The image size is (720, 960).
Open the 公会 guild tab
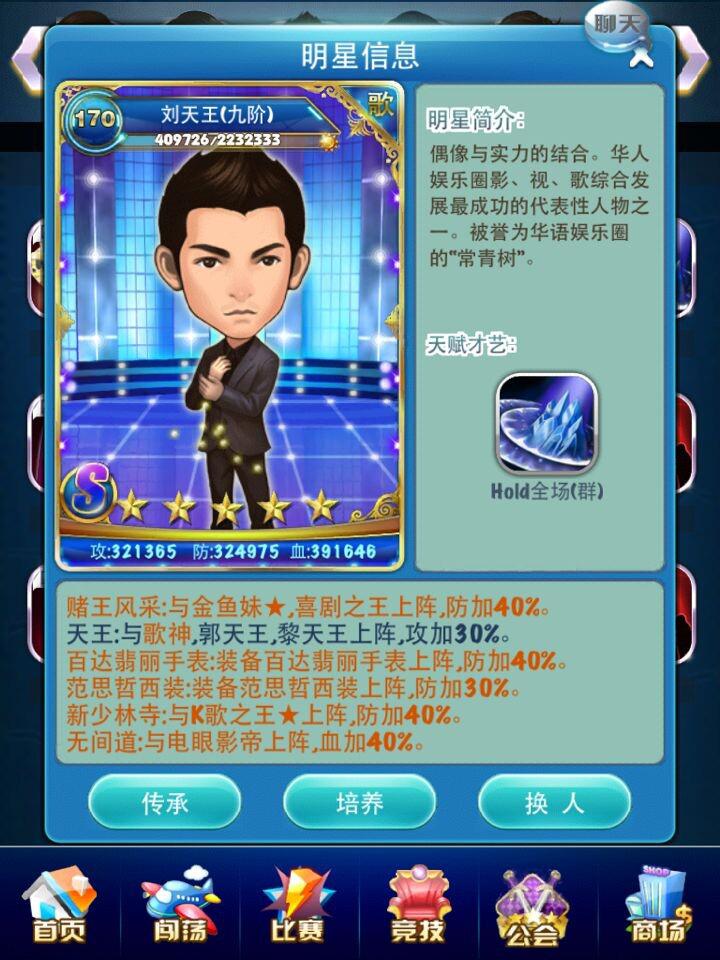pyautogui.click(x=537, y=905)
